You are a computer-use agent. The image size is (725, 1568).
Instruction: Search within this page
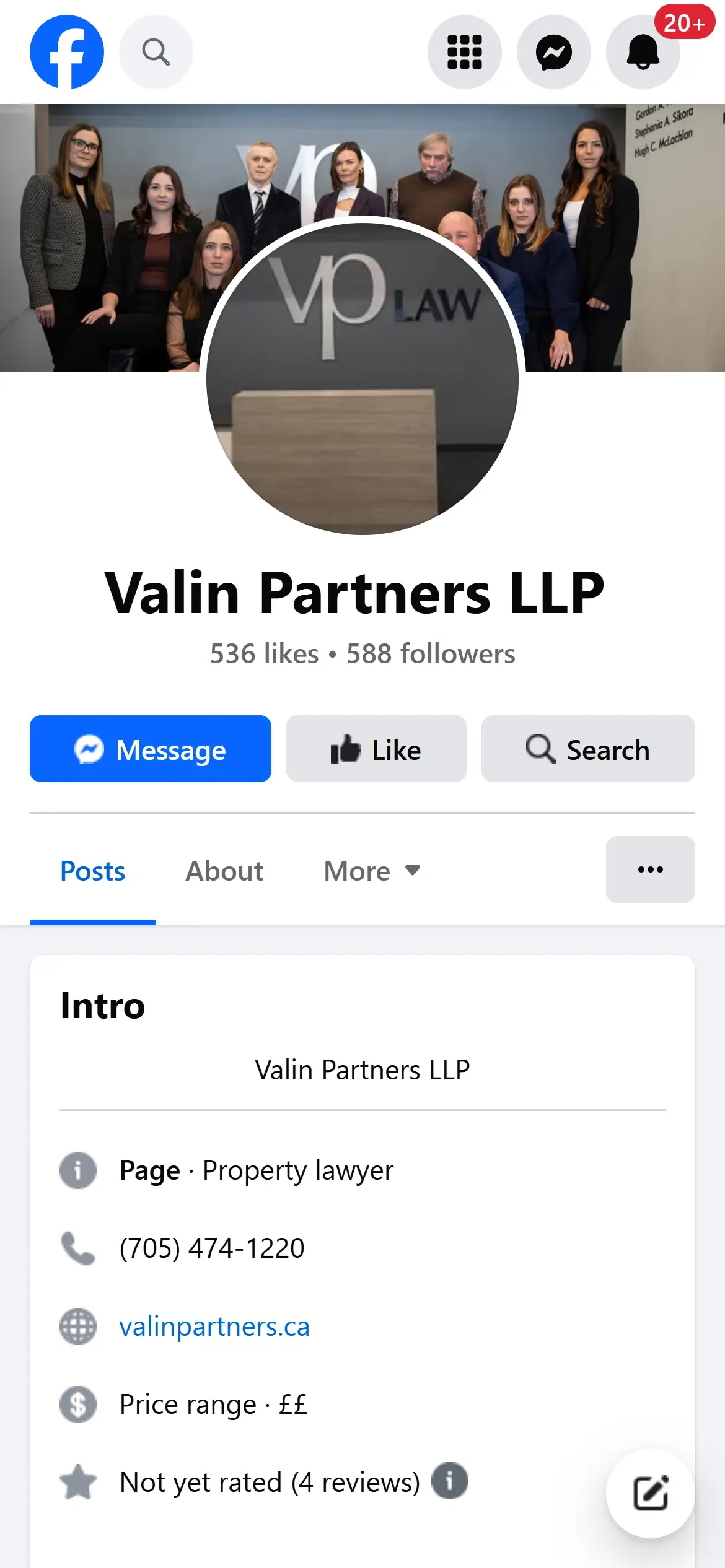coord(588,749)
